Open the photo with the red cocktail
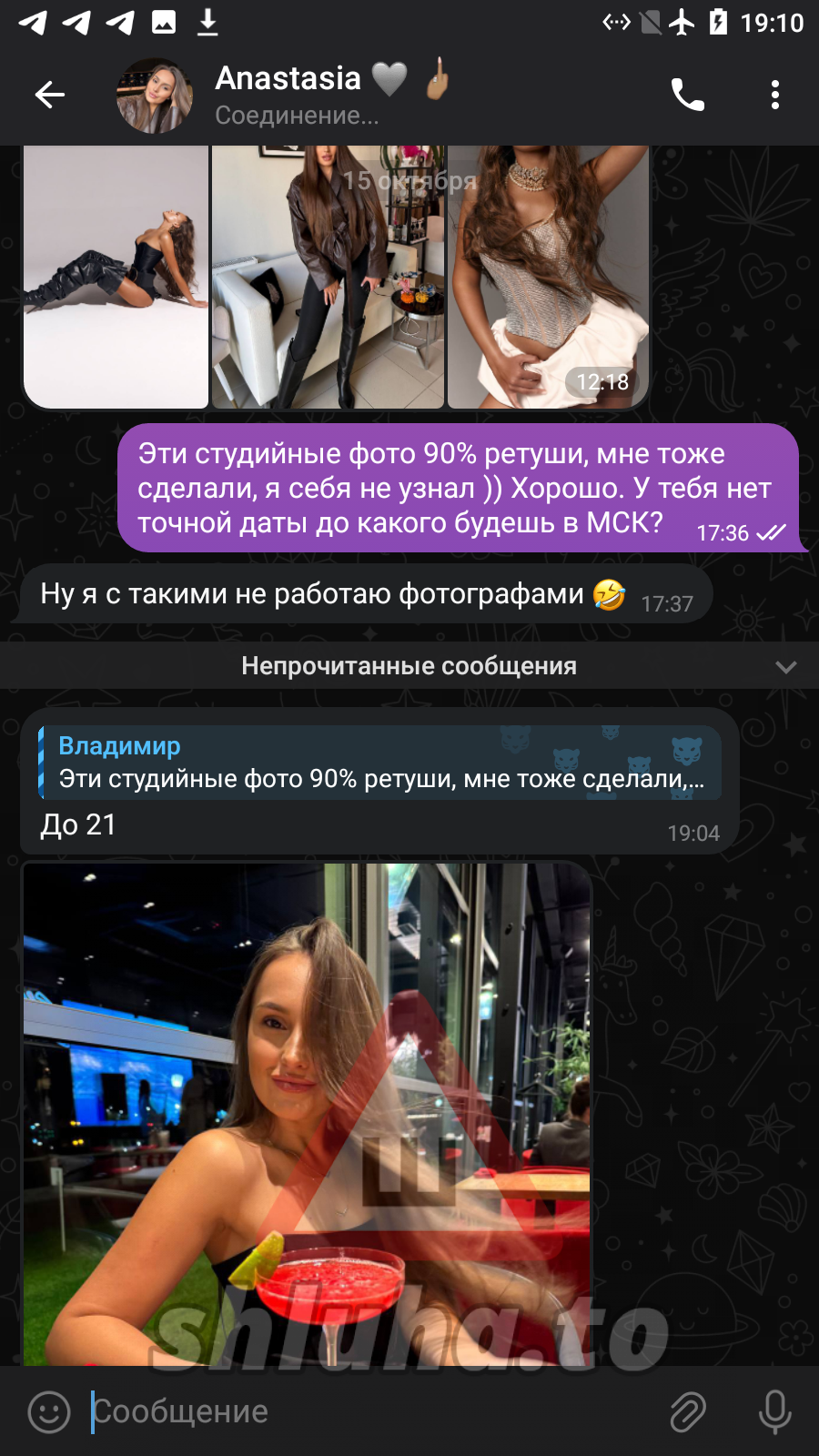This screenshot has width=819, height=1456. [x=307, y=1114]
